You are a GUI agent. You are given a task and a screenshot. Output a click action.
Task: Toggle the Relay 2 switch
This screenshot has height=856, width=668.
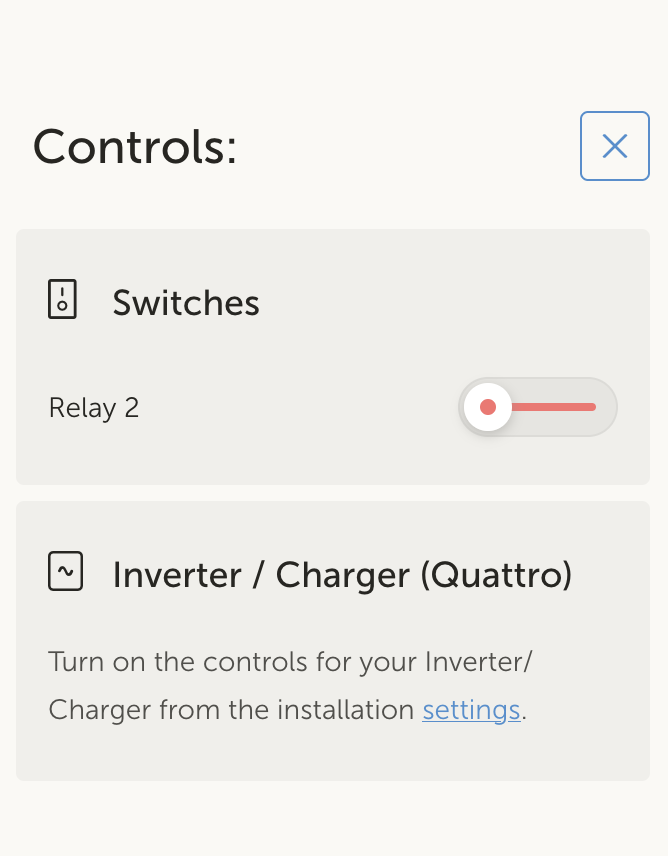pyautogui.click(x=538, y=407)
